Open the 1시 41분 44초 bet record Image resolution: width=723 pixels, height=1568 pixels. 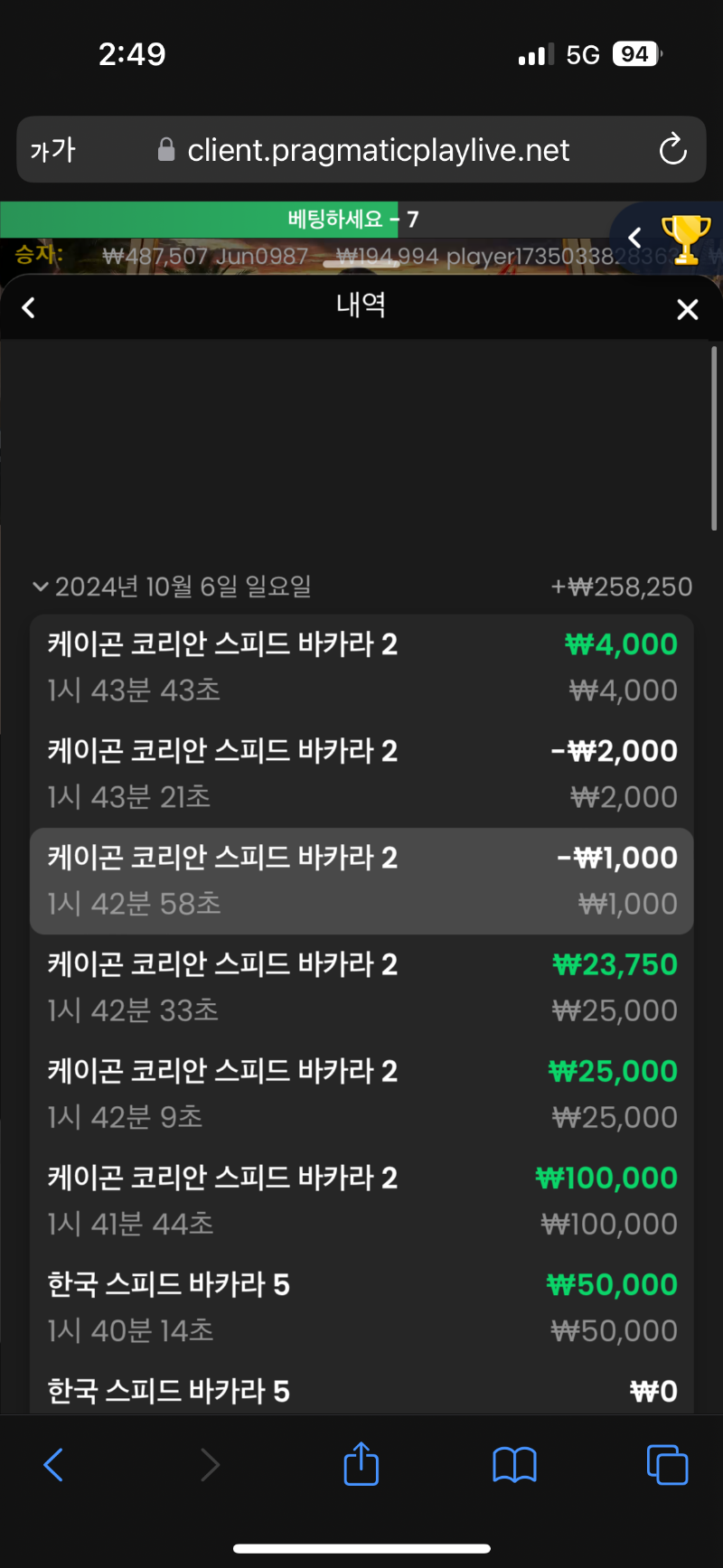[361, 1201]
